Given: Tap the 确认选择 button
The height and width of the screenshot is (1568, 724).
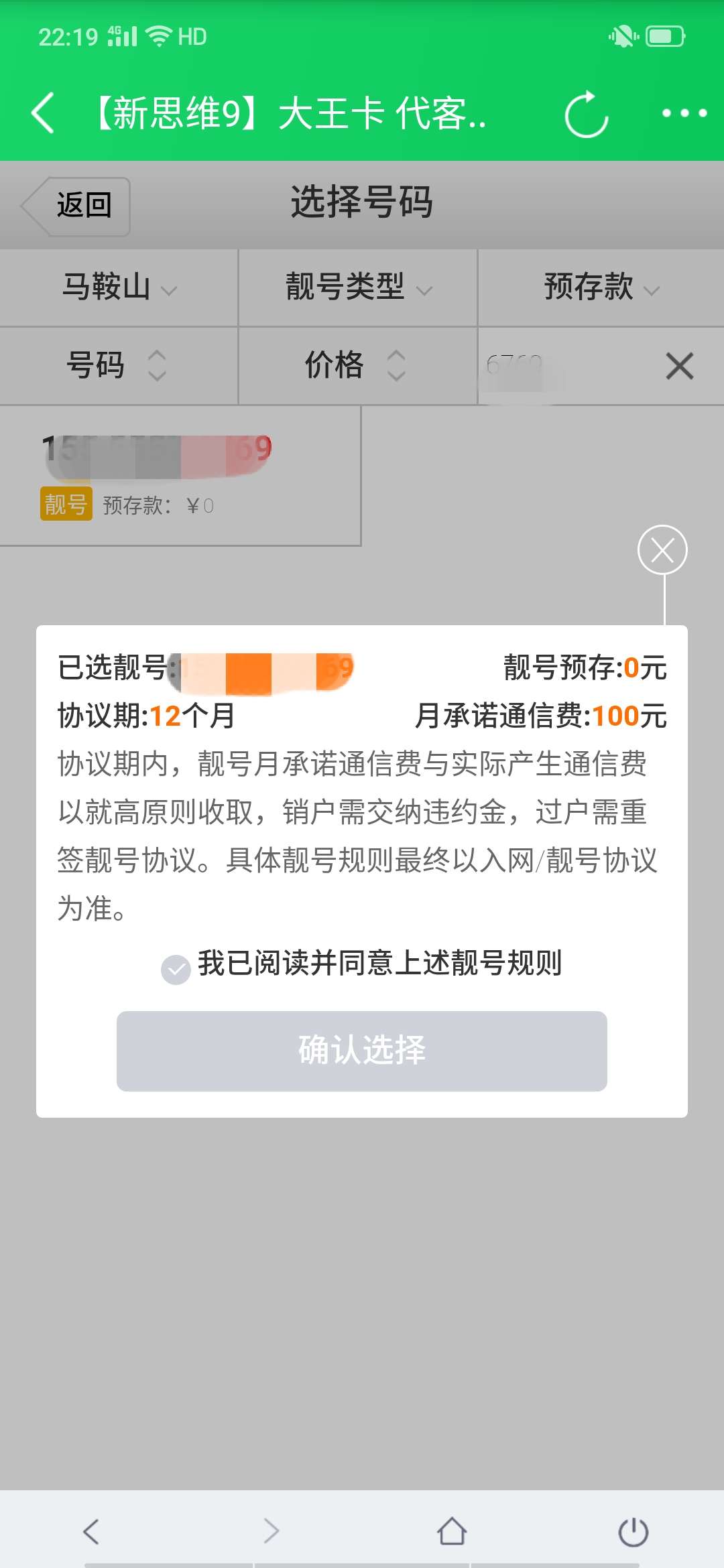Looking at the screenshot, I should click(x=362, y=1051).
